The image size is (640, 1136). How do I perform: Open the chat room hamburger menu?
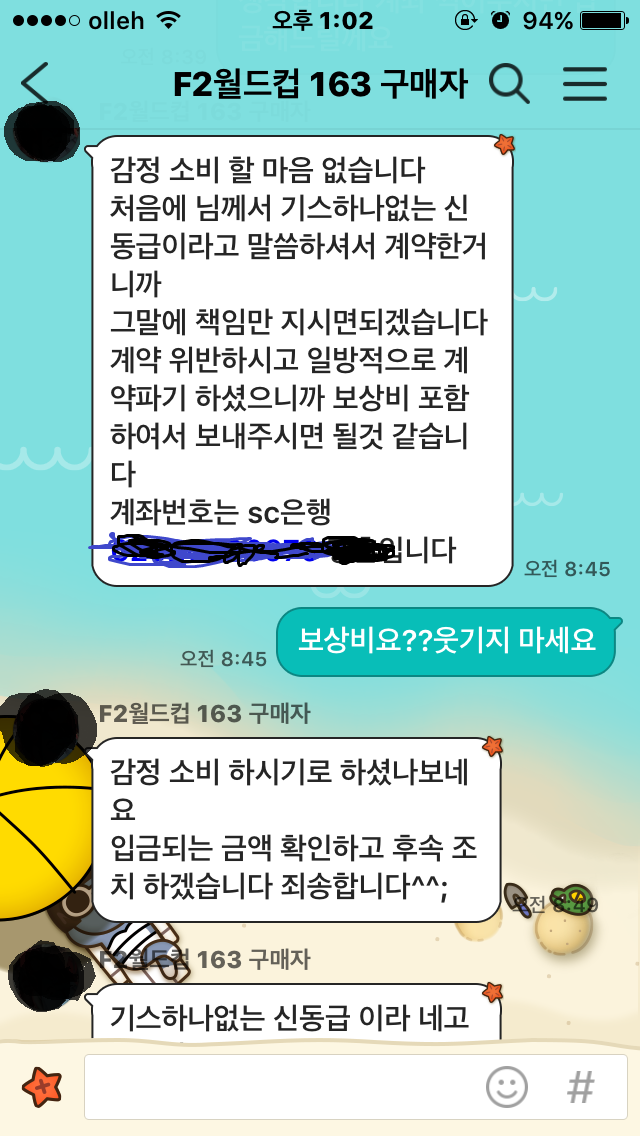(x=585, y=85)
